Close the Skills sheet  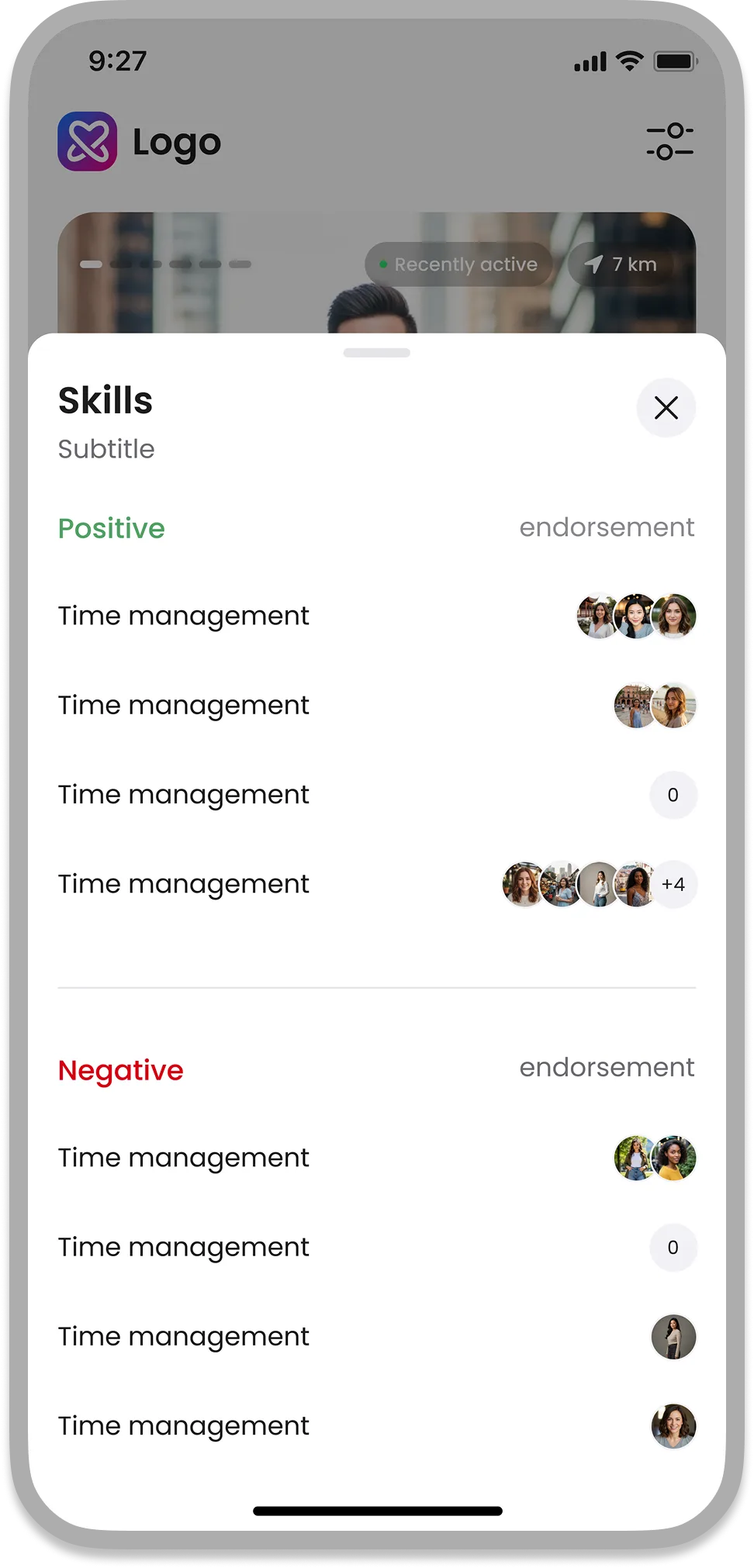tap(666, 408)
